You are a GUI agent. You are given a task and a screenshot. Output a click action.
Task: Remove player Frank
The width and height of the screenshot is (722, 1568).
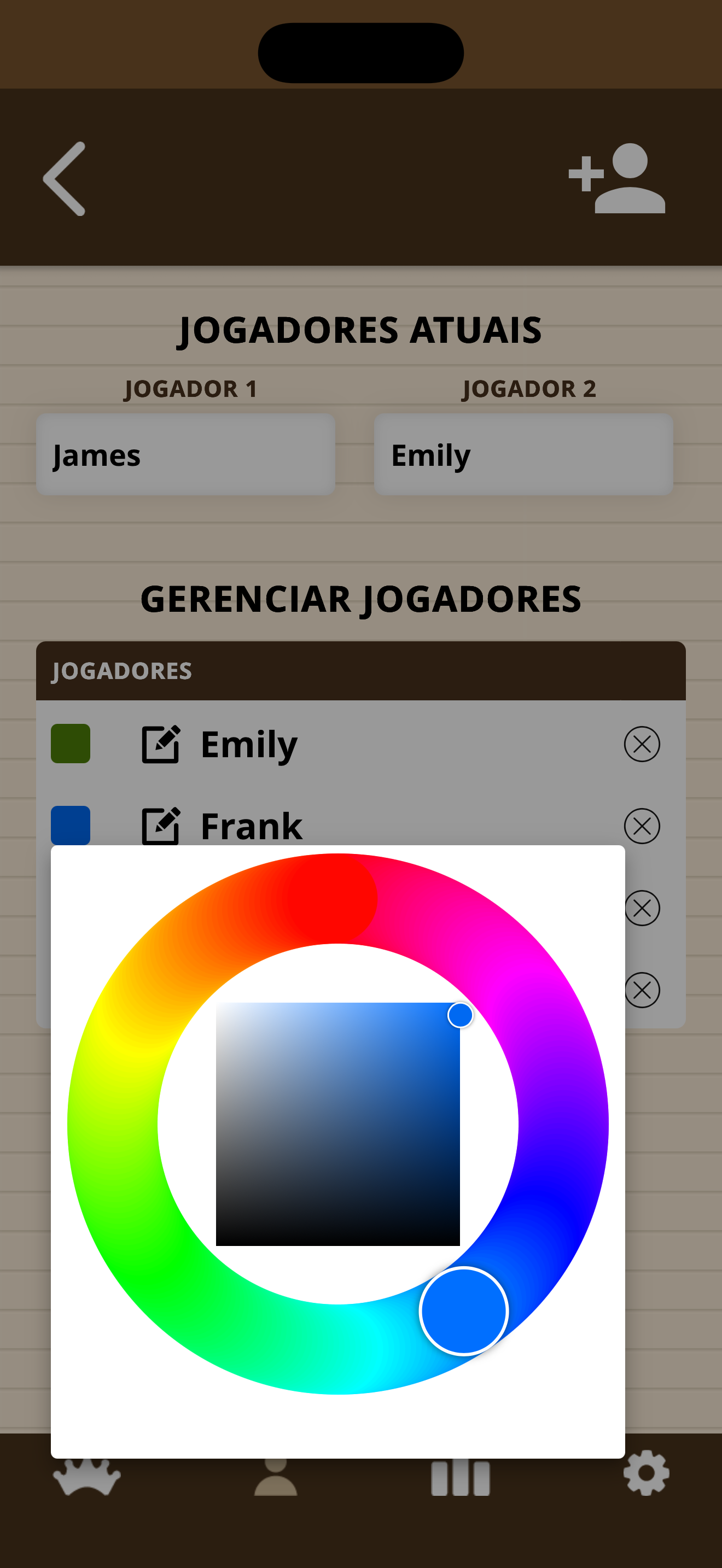tap(642, 826)
